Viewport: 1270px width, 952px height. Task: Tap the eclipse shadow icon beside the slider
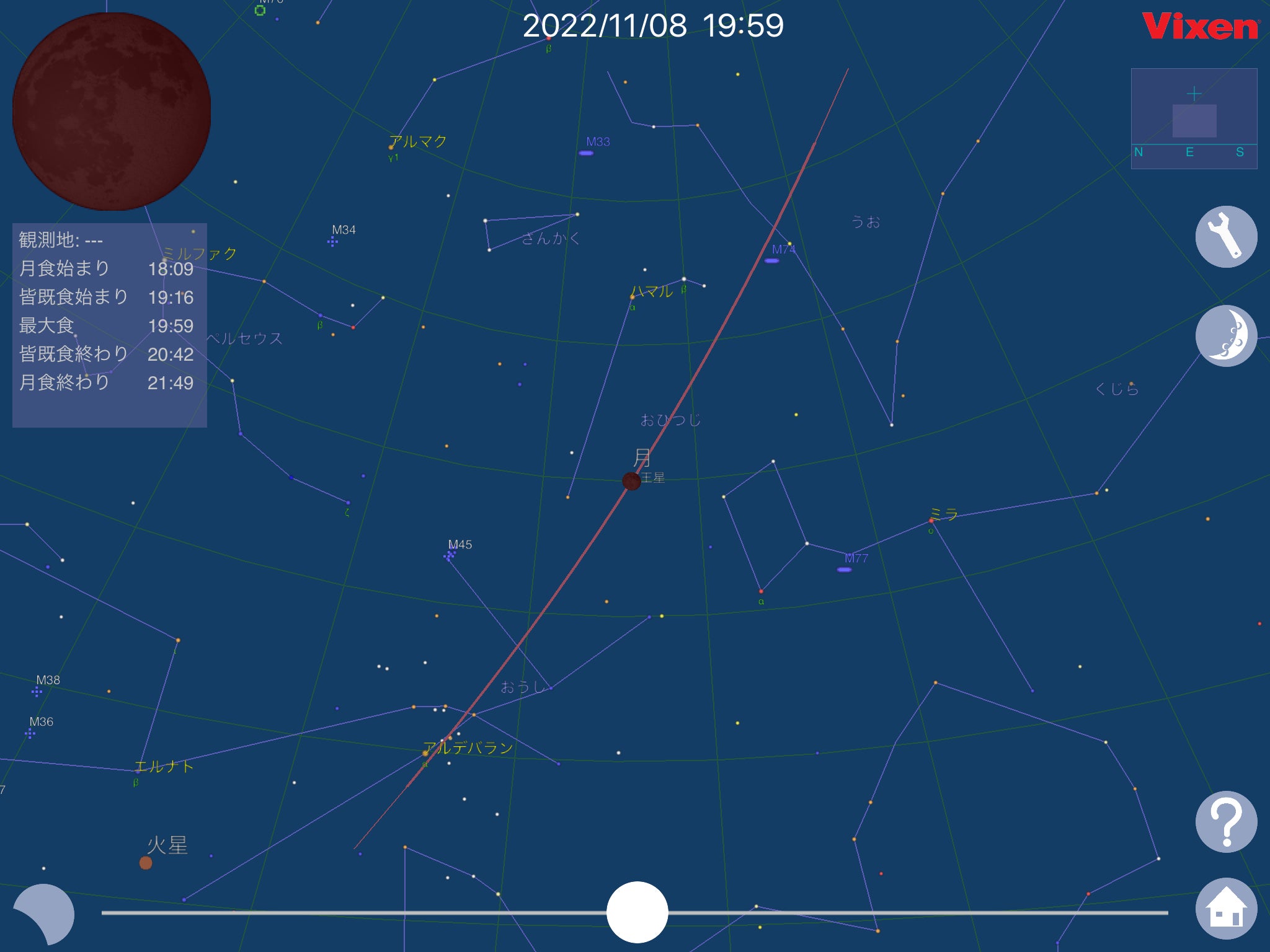pyautogui.click(x=43, y=914)
